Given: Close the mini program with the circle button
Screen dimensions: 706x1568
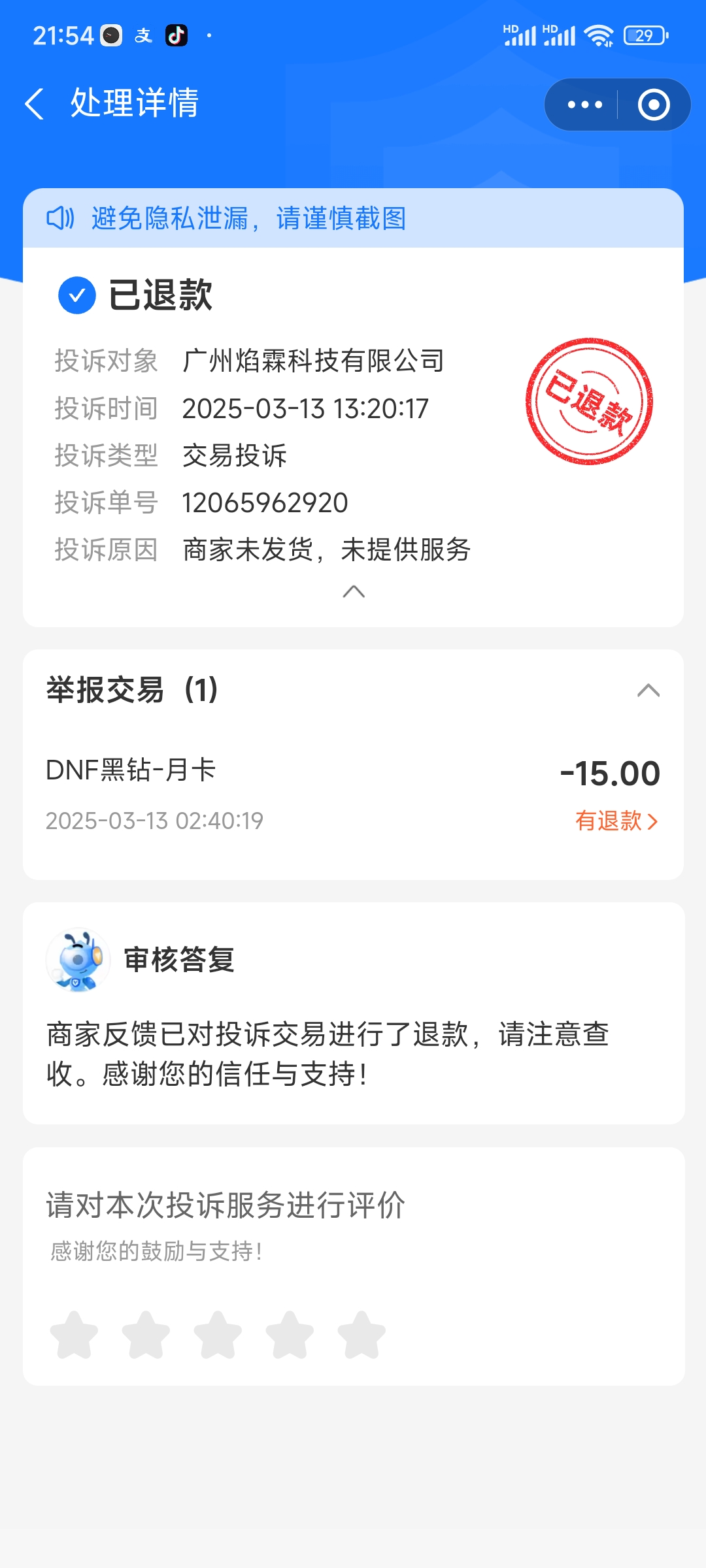Looking at the screenshot, I should [654, 105].
